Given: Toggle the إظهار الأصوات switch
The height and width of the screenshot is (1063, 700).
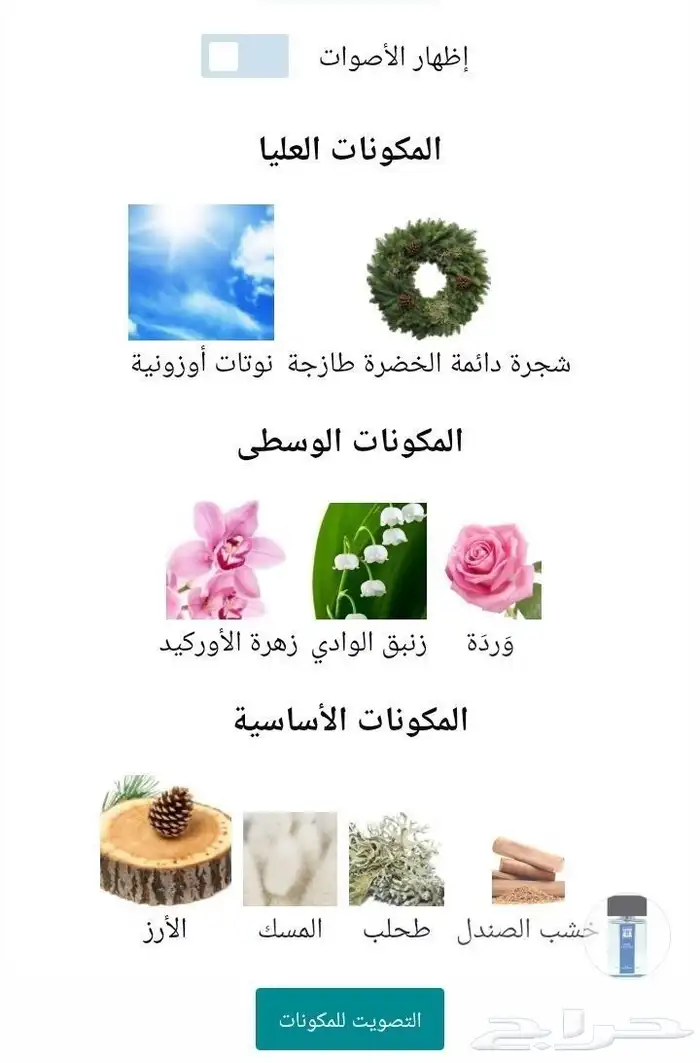Looking at the screenshot, I should pyautogui.click(x=244, y=56).
